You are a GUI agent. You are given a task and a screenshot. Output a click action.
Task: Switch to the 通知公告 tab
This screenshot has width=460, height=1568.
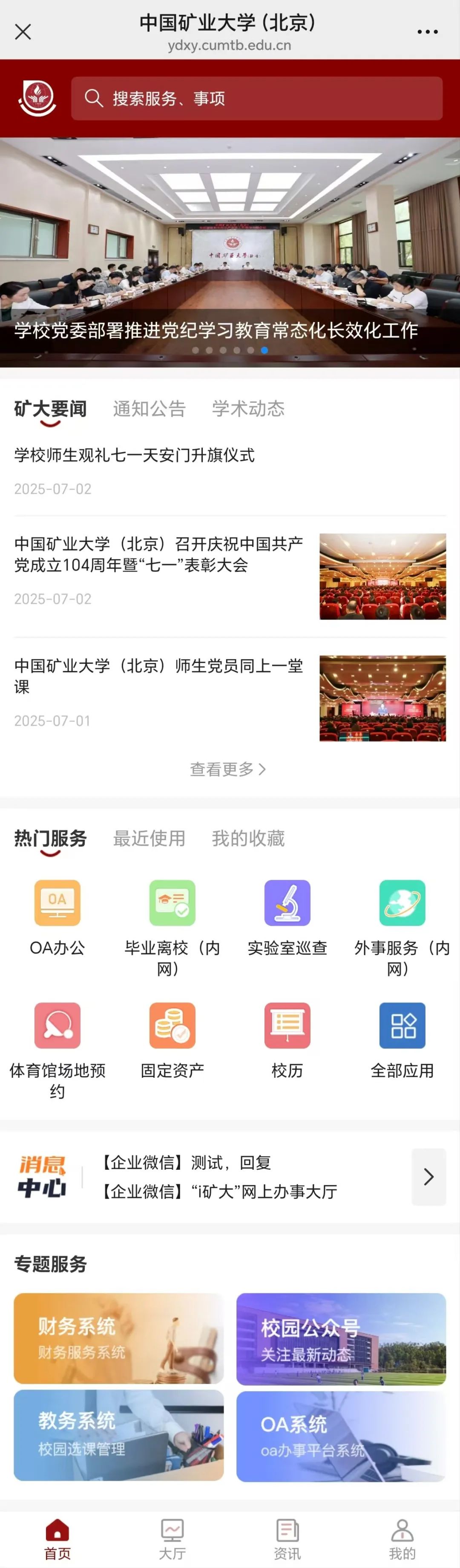point(149,408)
